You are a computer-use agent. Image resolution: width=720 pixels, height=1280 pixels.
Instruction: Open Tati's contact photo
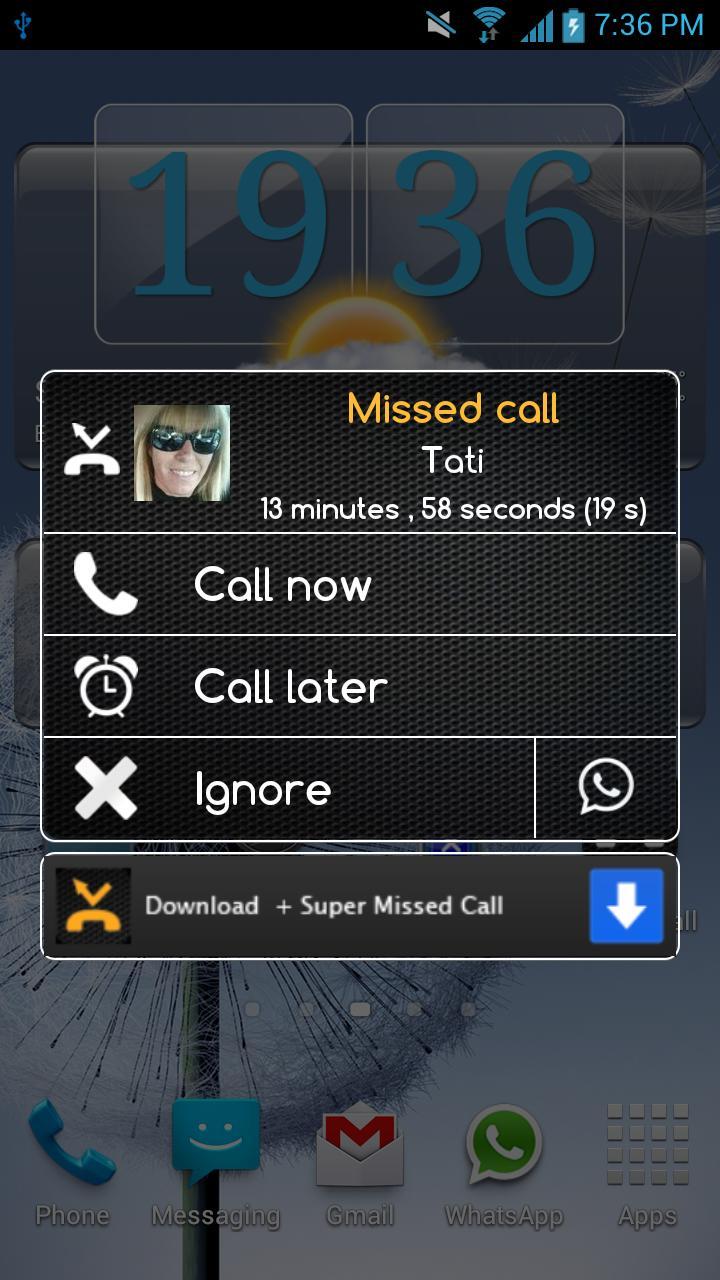[x=182, y=453]
